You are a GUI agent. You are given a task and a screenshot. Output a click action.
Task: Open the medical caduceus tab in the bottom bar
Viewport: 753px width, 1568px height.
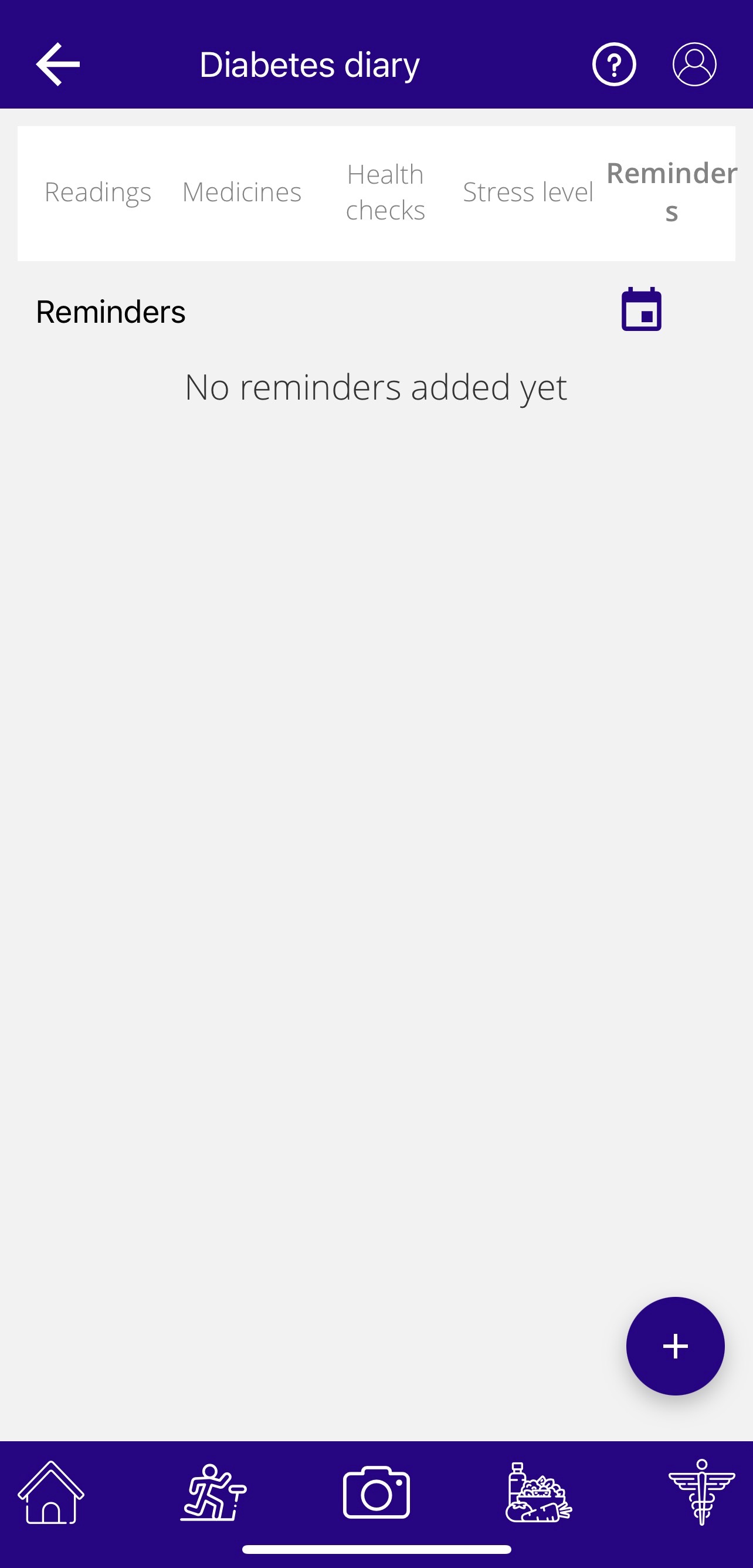[701, 1492]
